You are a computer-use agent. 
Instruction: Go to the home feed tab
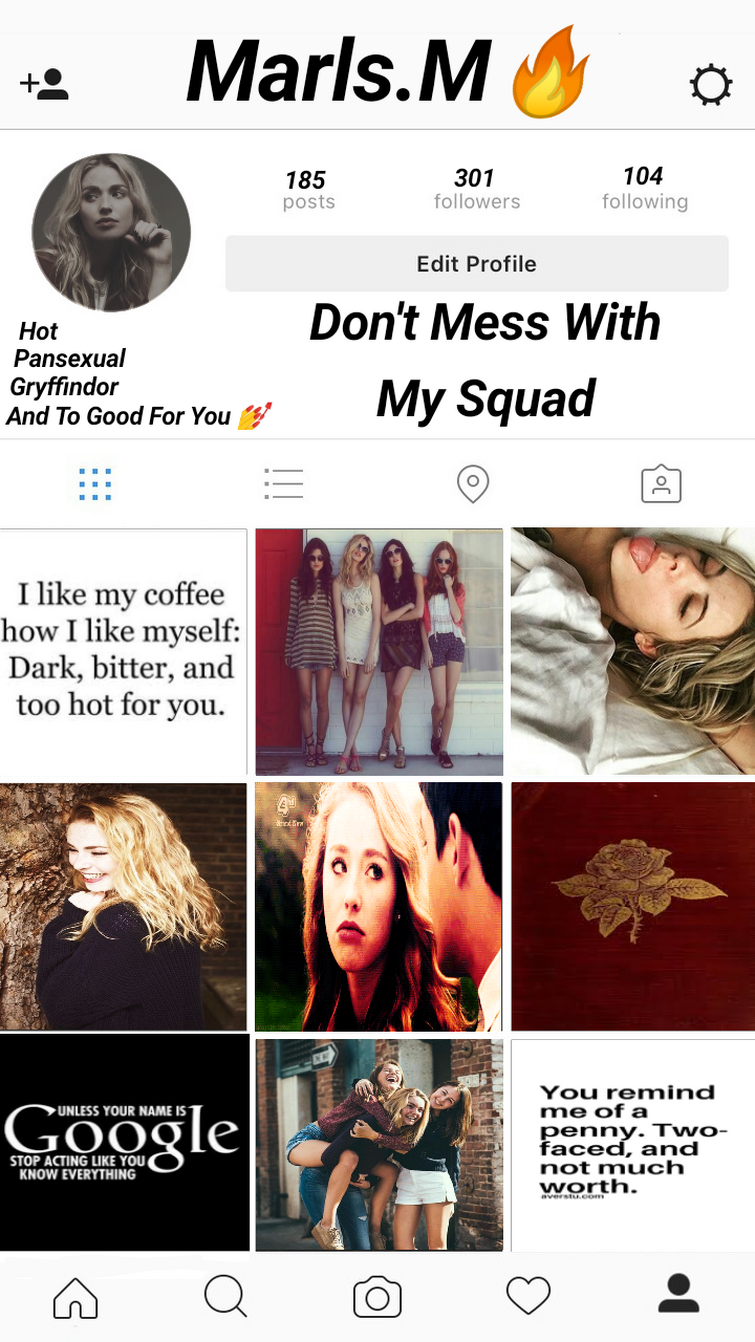coord(76,1297)
